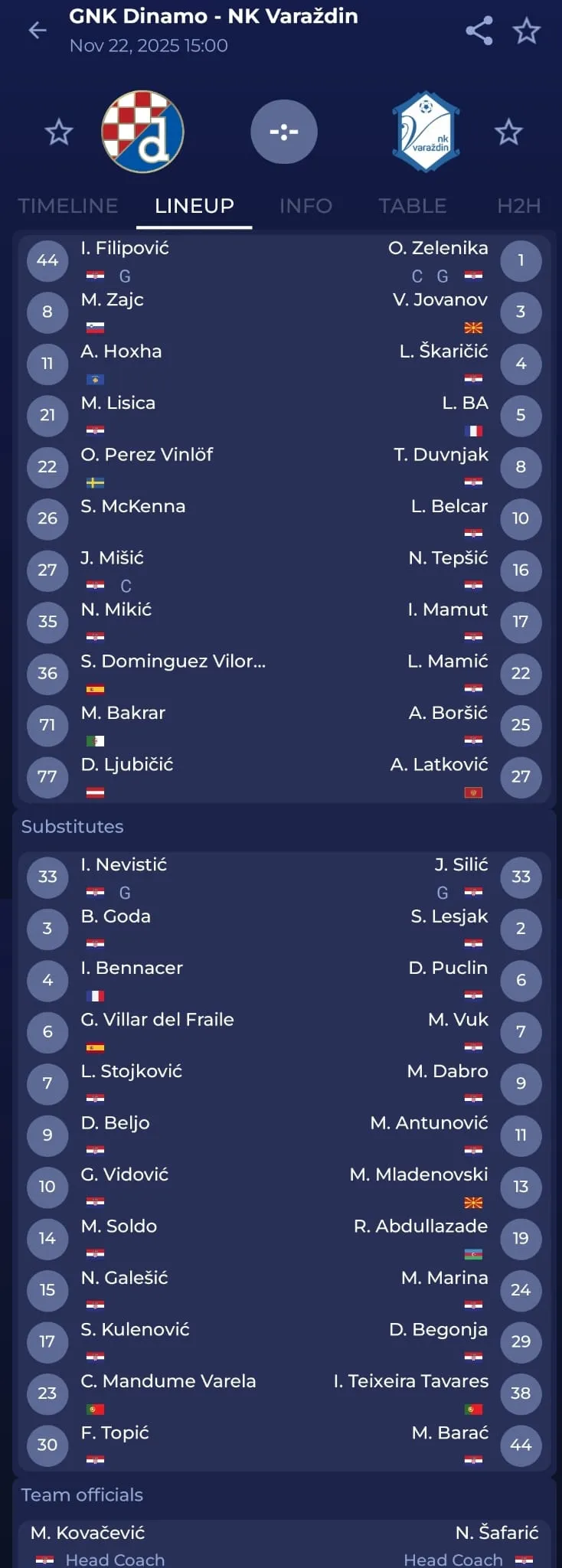562x1568 pixels.
Task: Open player I. Filipović
Action: [x=125, y=248]
